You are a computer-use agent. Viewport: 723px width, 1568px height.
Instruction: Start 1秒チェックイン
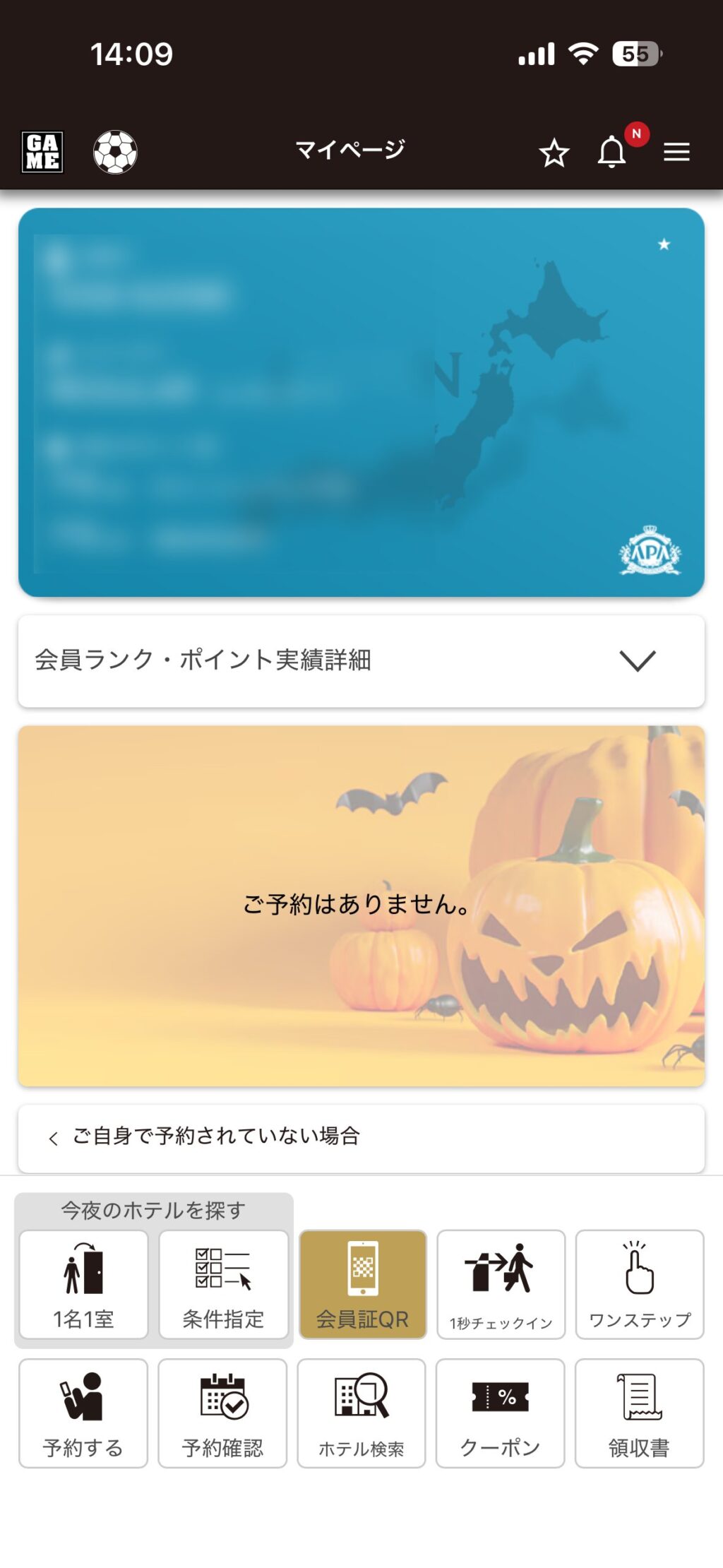[x=501, y=1284]
